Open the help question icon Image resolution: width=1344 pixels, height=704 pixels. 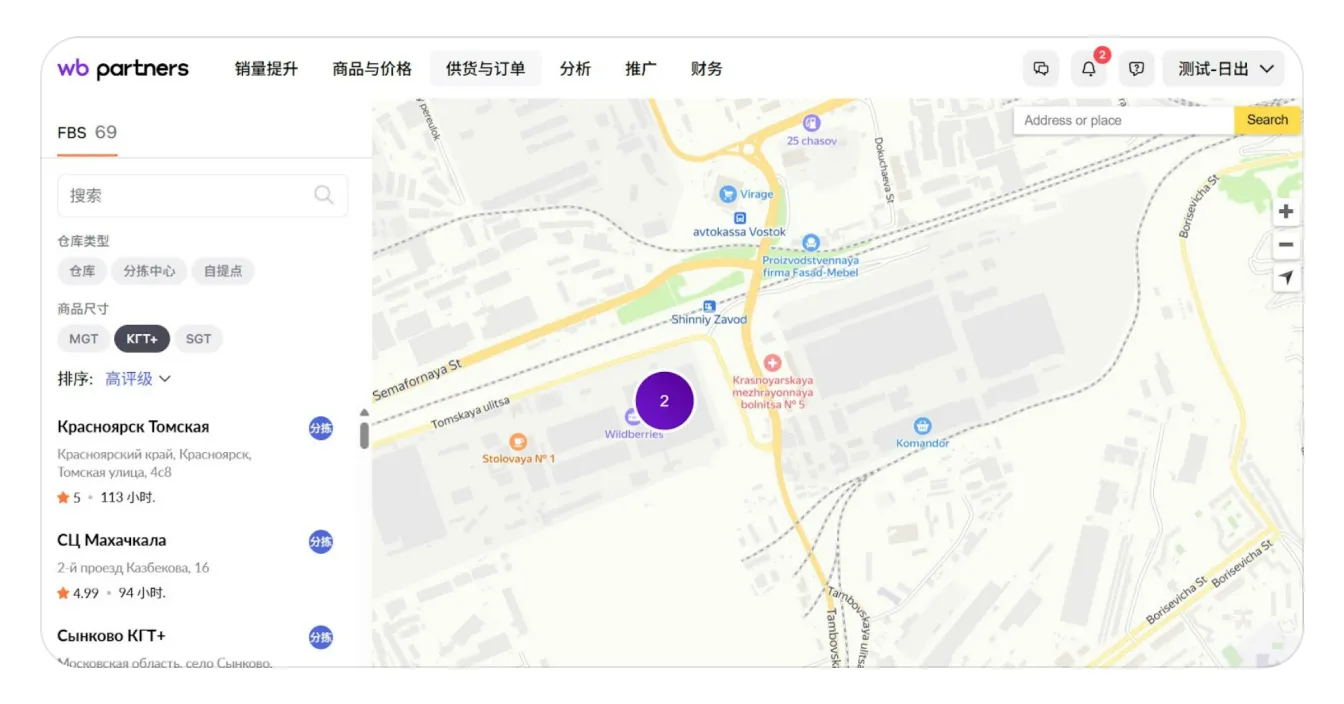point(1137,69)
